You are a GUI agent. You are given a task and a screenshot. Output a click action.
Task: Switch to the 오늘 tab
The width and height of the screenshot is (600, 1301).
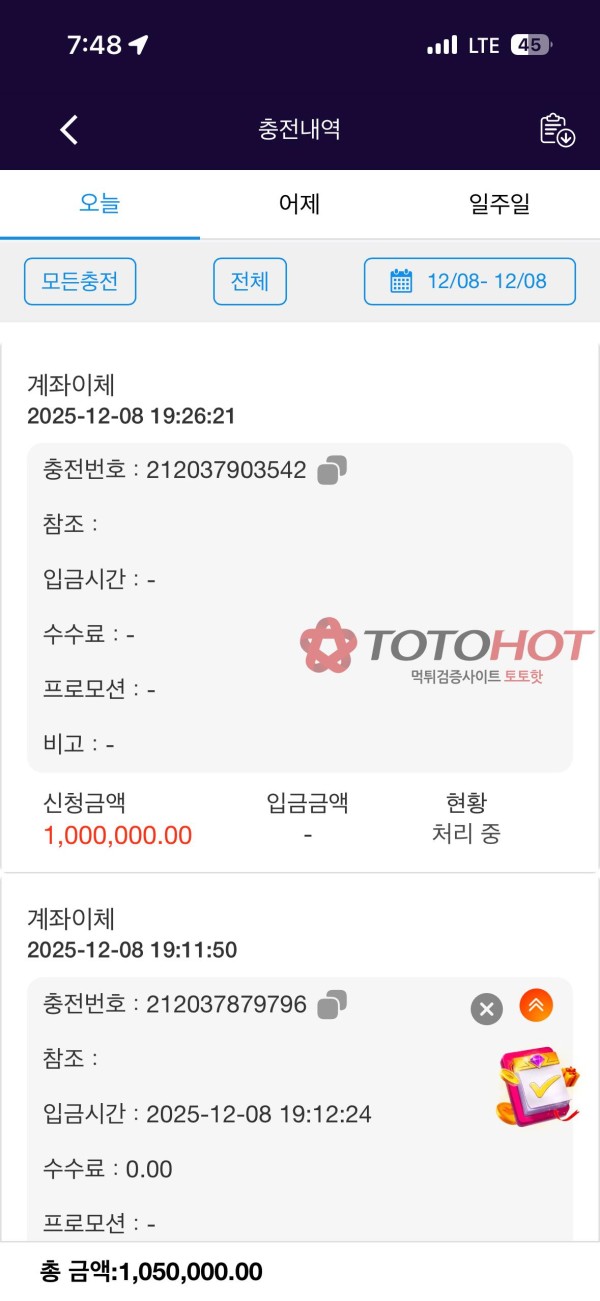[x=100, y=204]
